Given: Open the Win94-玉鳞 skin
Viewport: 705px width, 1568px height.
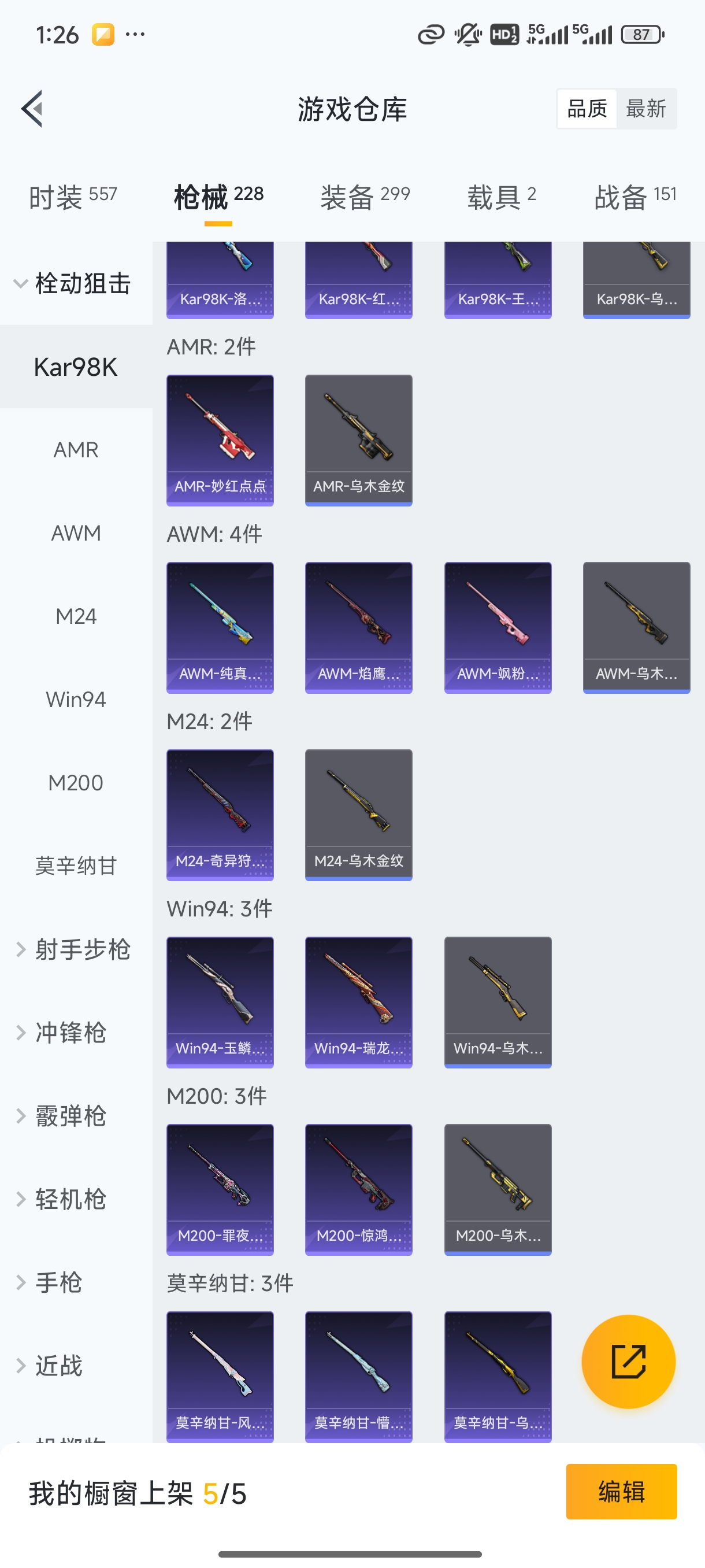Looking at the screenshot, I should (x=220, y=1003).
